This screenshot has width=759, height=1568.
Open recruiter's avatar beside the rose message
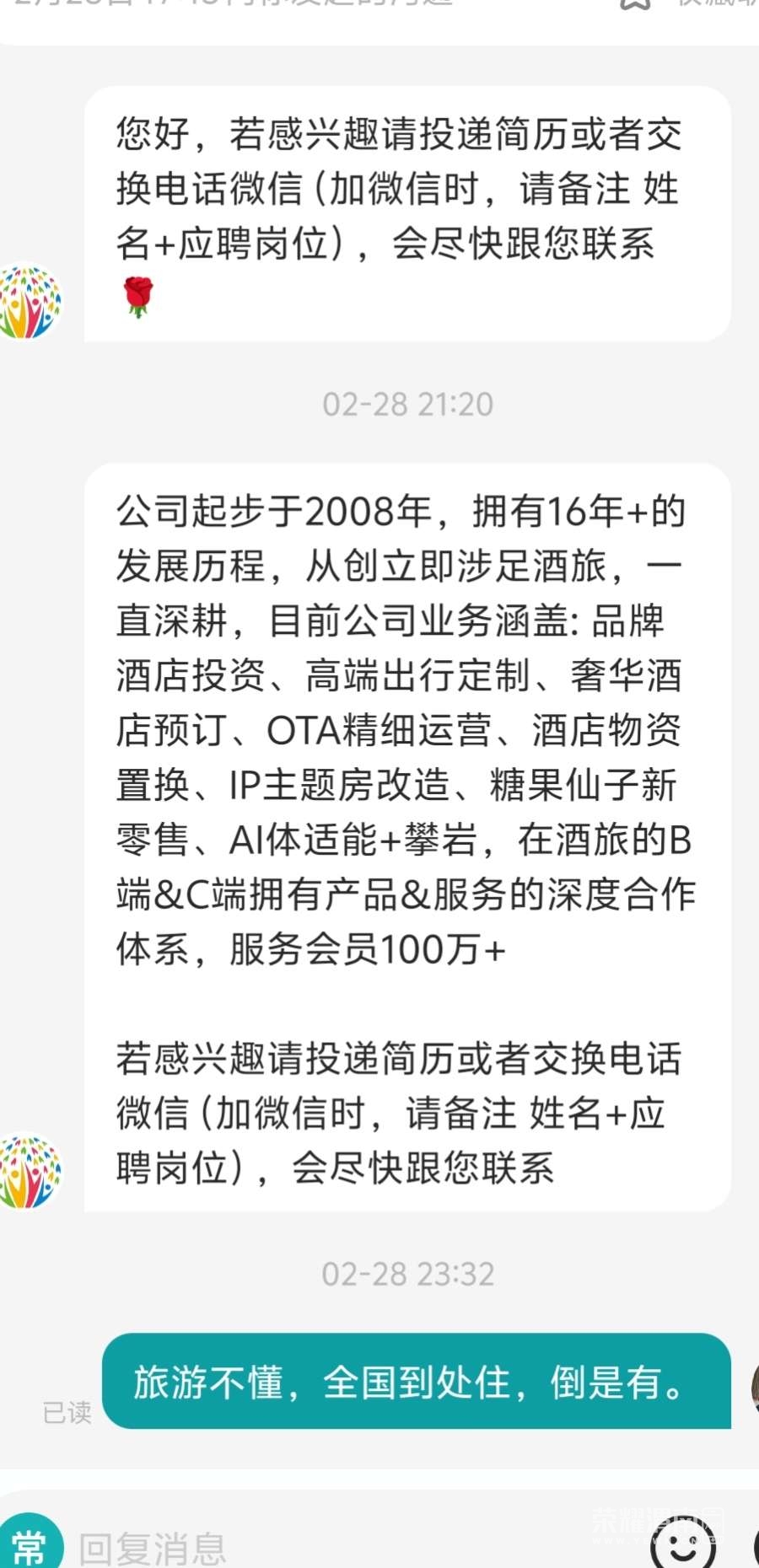(30, 302)
